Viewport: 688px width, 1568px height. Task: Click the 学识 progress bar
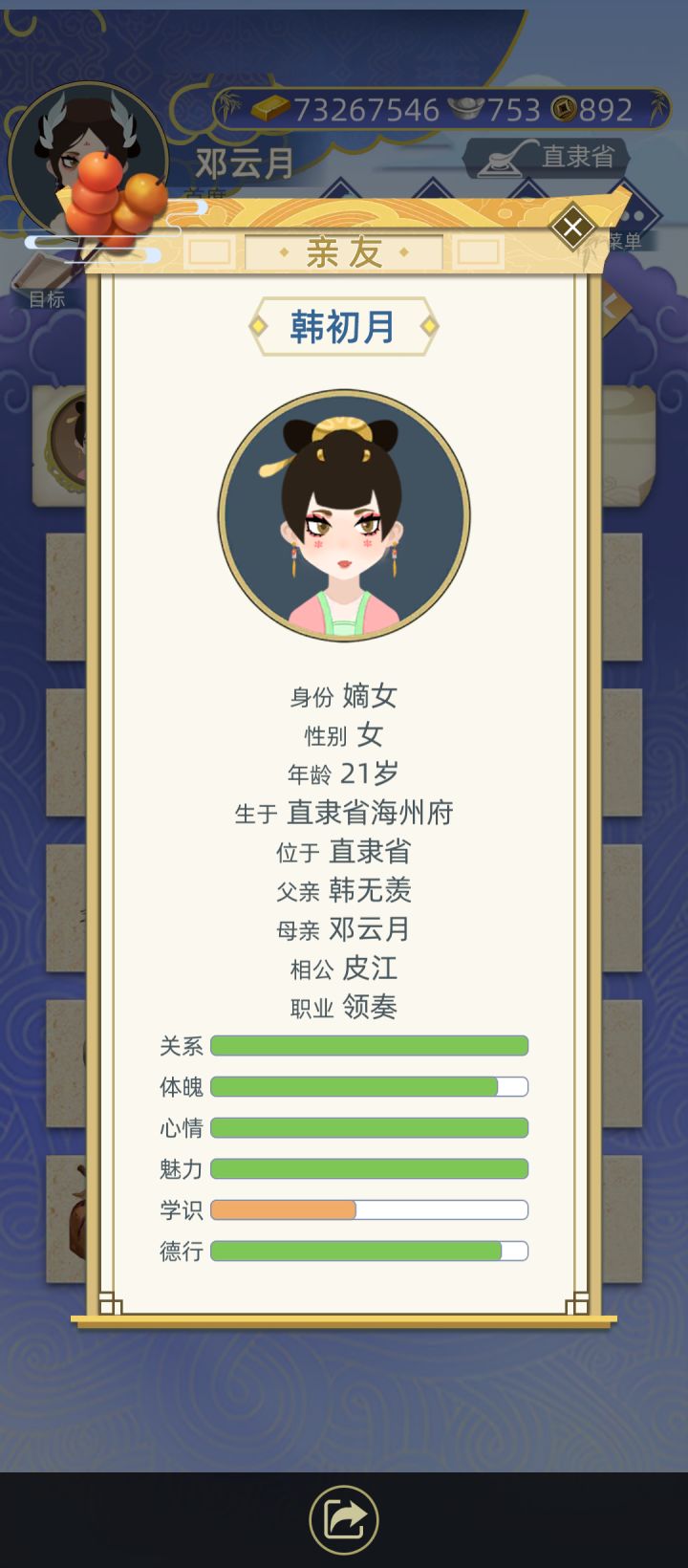point(368,1209)
